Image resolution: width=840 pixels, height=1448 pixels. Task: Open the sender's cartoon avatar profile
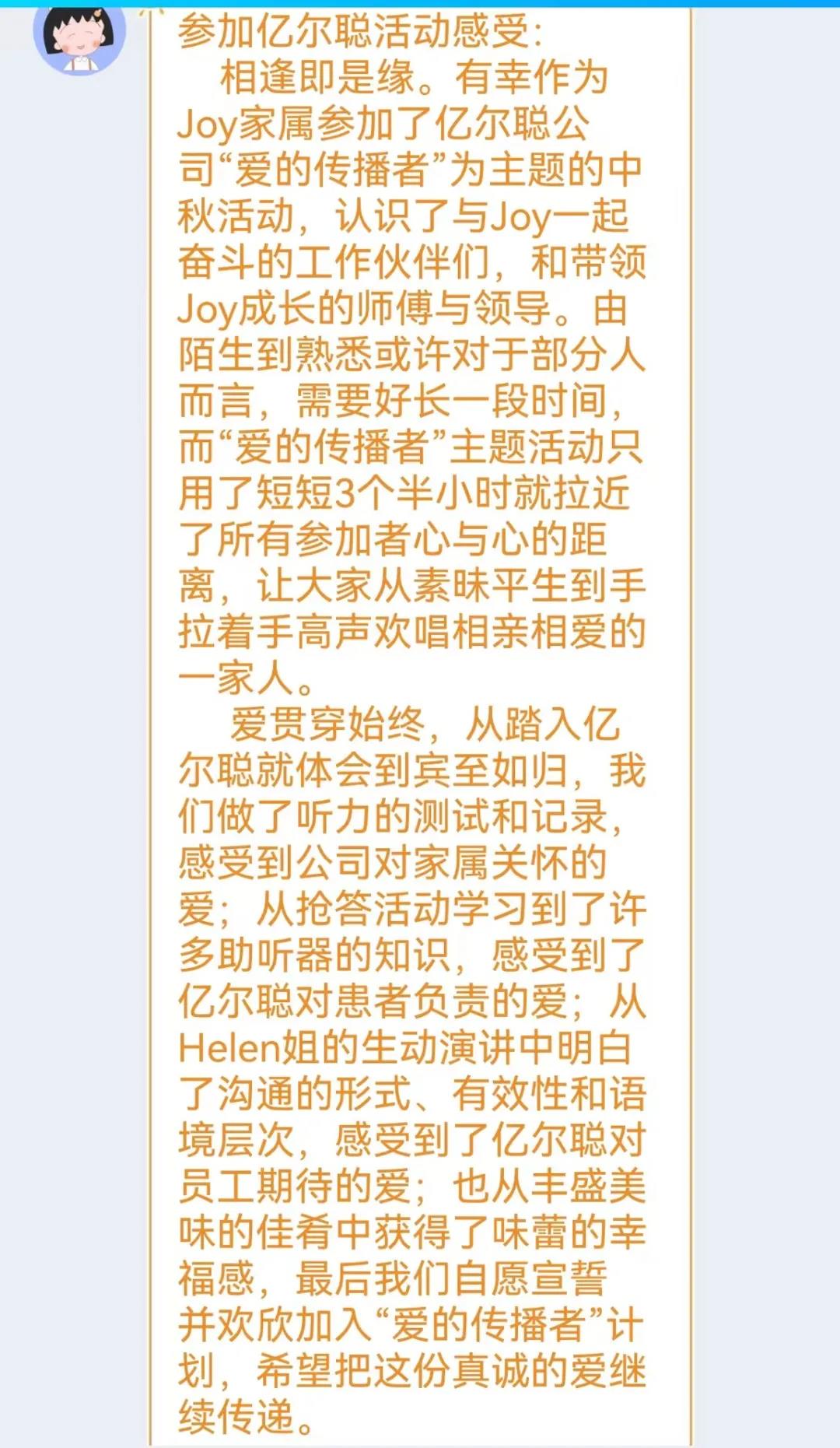[x=79, y=37]
